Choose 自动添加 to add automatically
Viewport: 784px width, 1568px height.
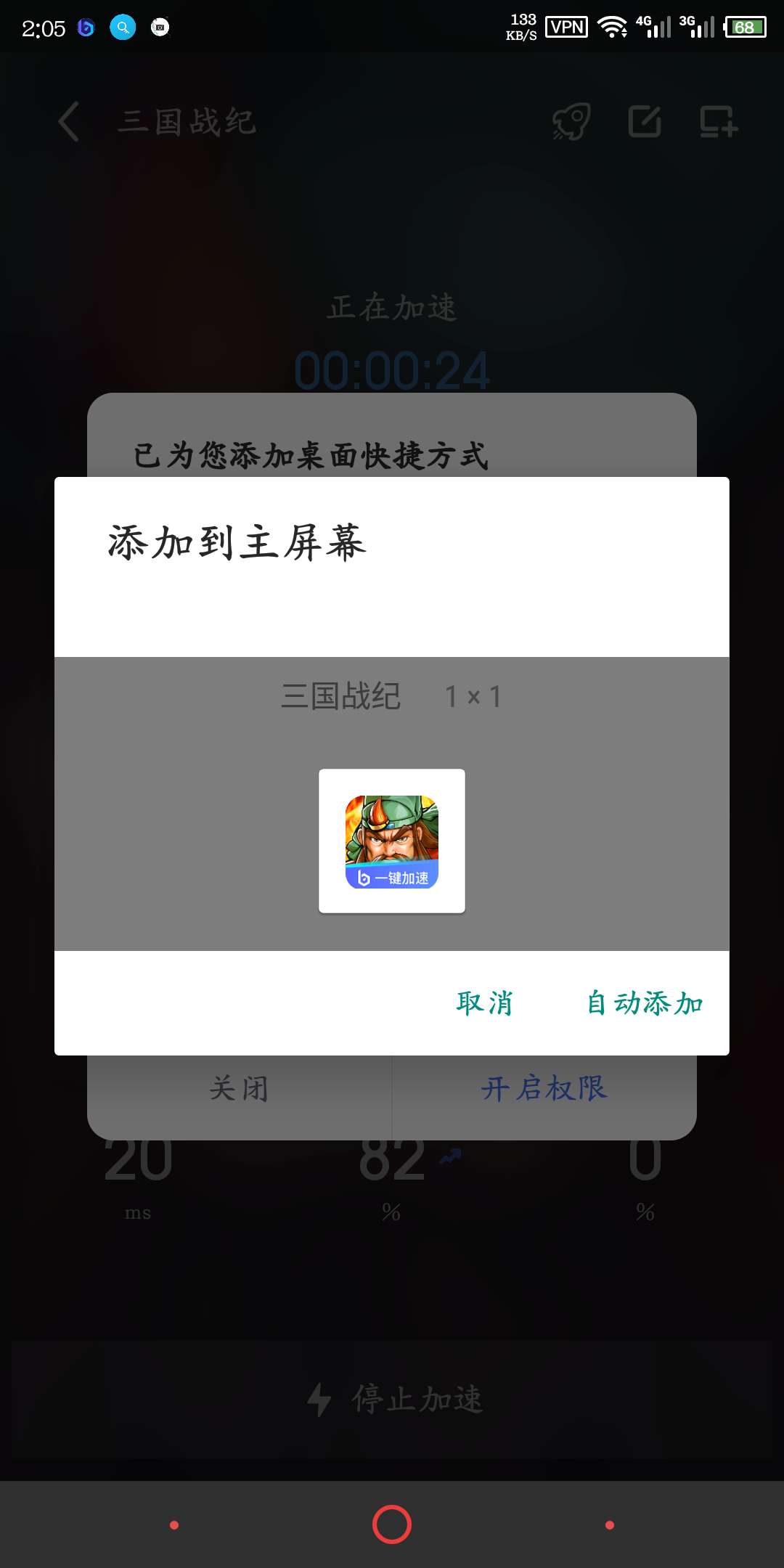[645, 1003]
